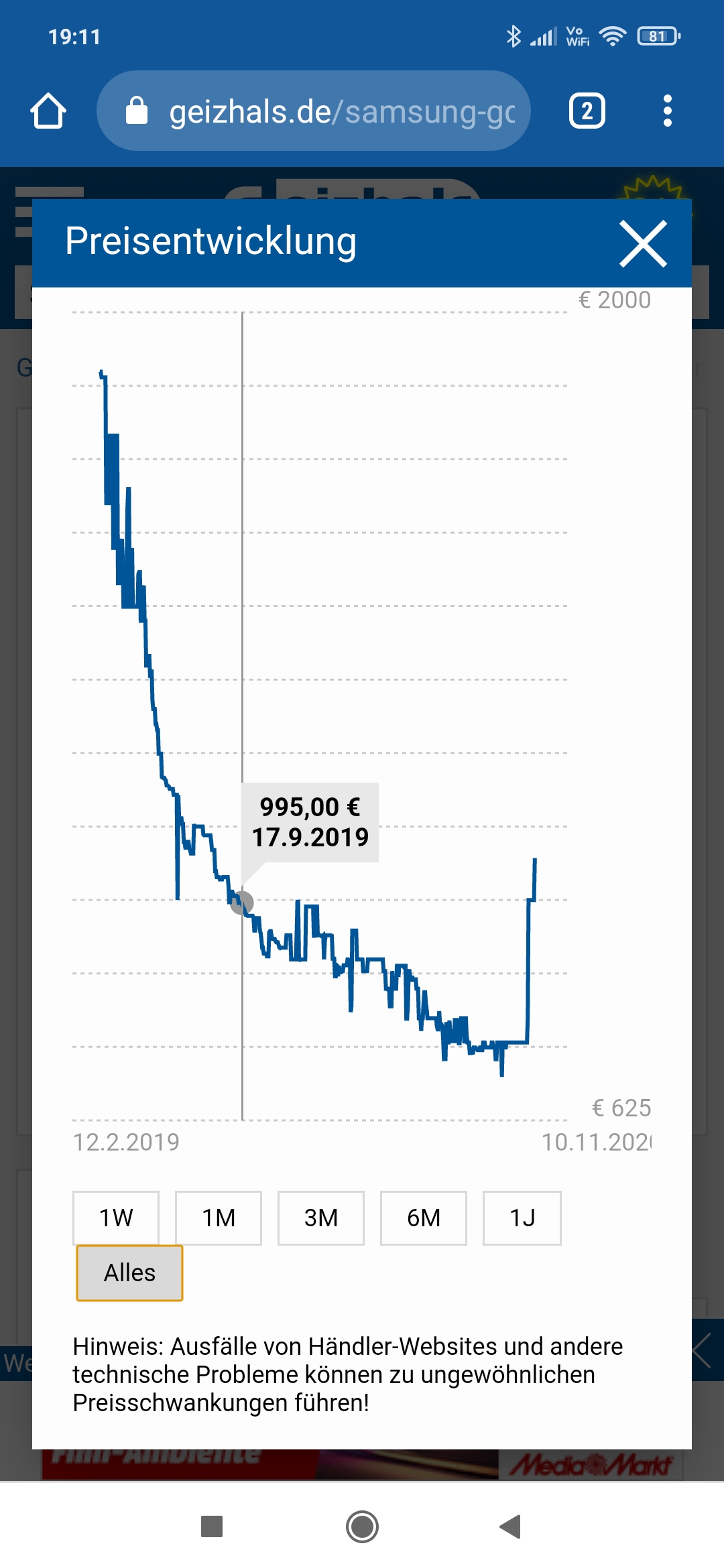Open recent apps via the square button
The height and width of the screenshot is (1568, 724).
[212, 1526]
